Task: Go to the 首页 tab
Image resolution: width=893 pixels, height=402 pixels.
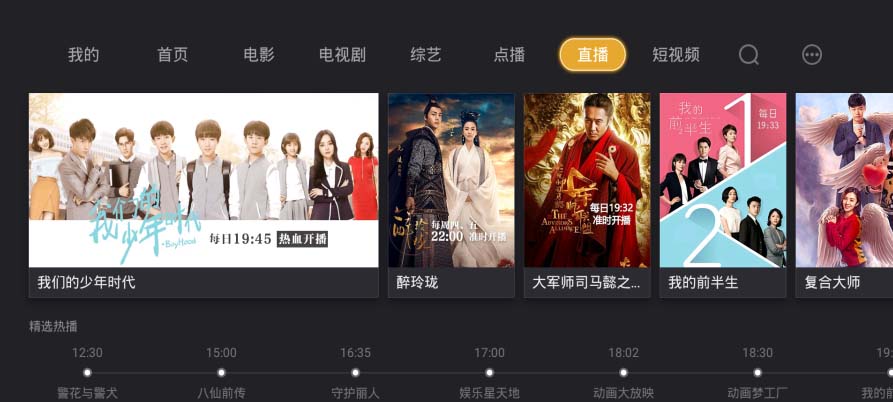Action: click(172, 55)
